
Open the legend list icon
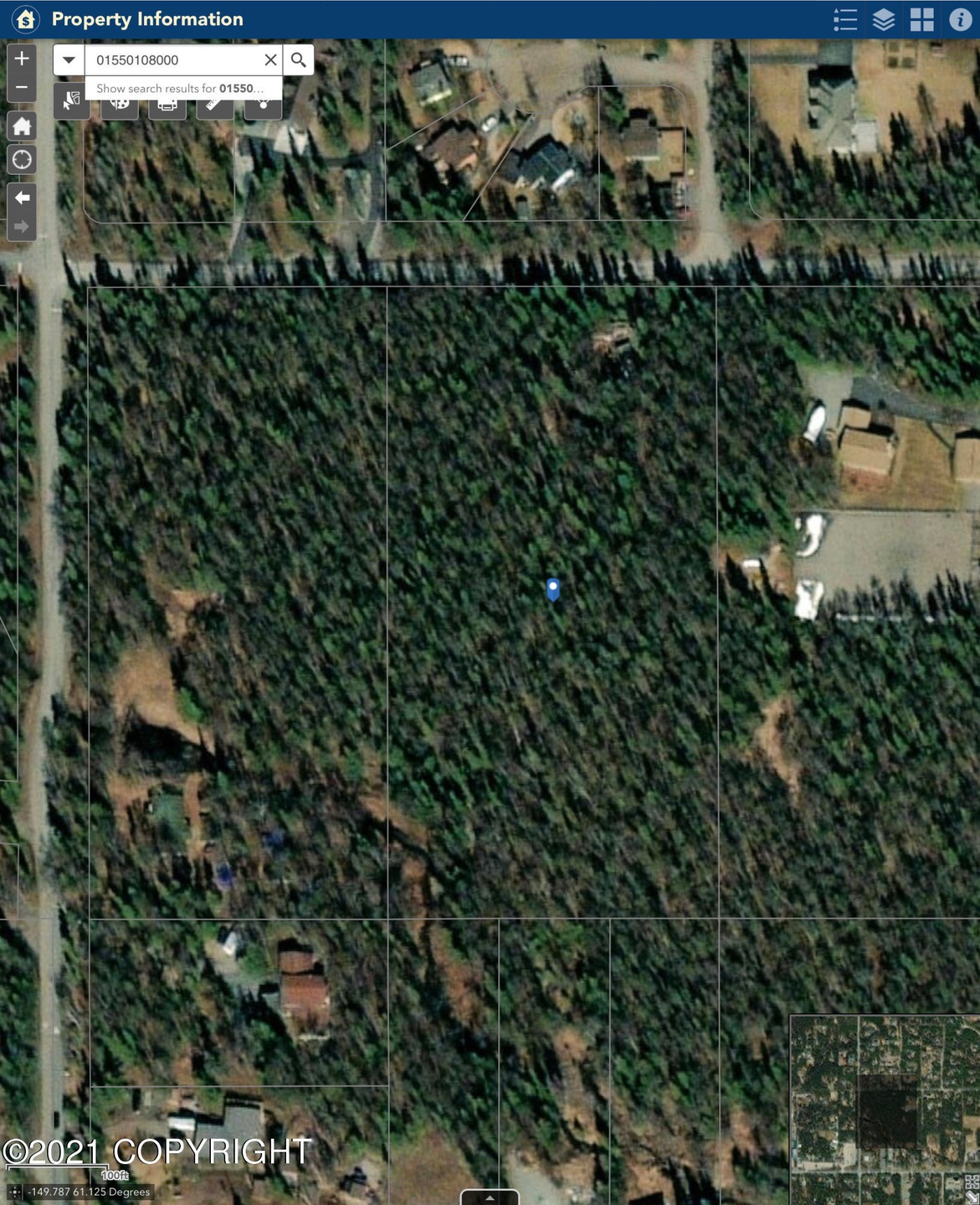point(845,20)
